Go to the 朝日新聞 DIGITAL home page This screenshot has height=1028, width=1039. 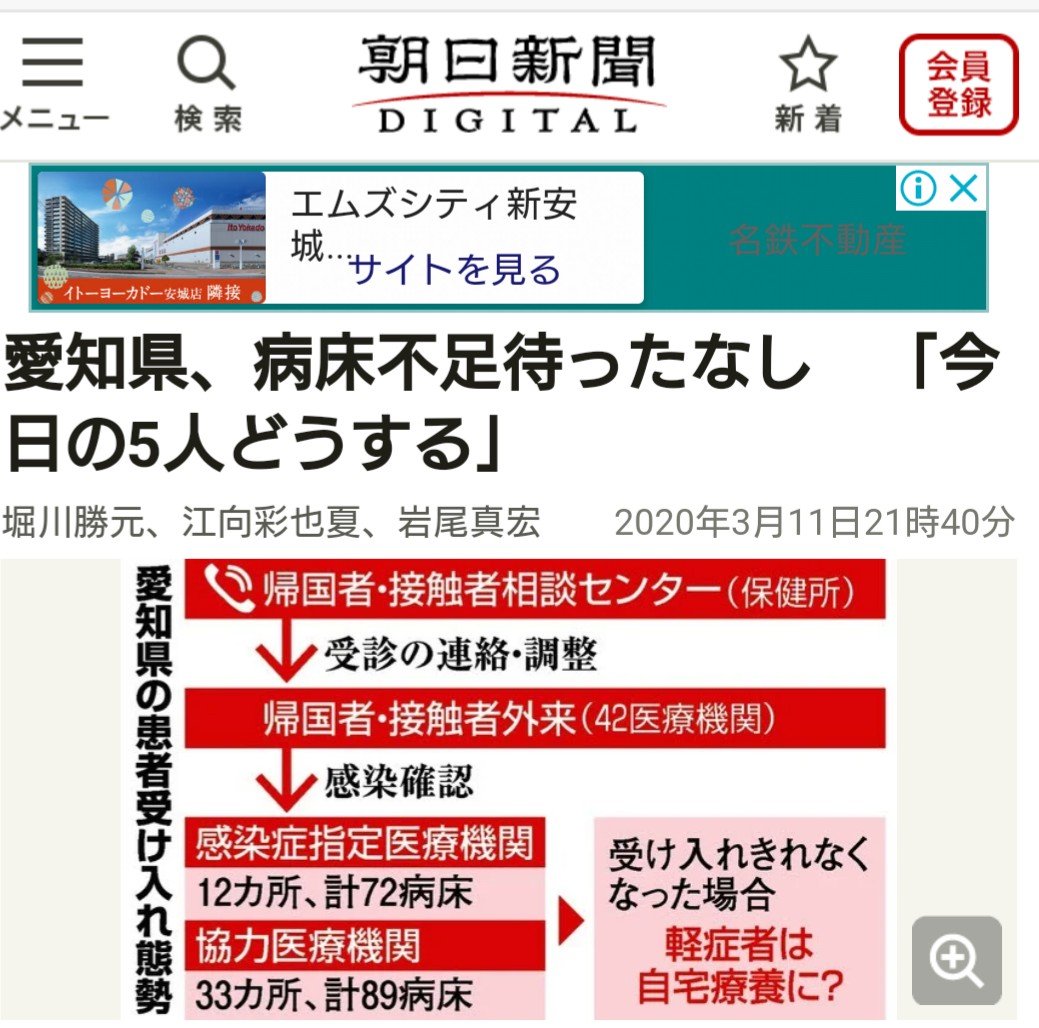508,86
